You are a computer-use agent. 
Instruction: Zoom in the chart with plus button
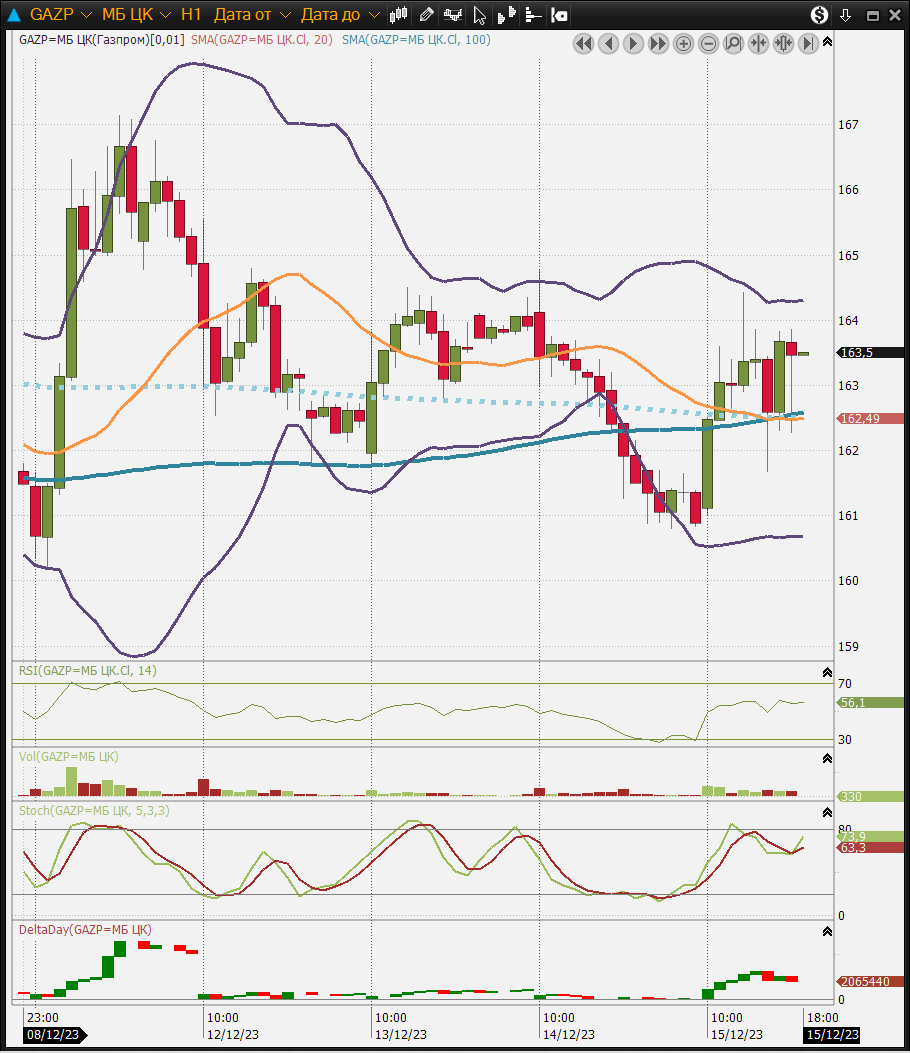(683, 43)
